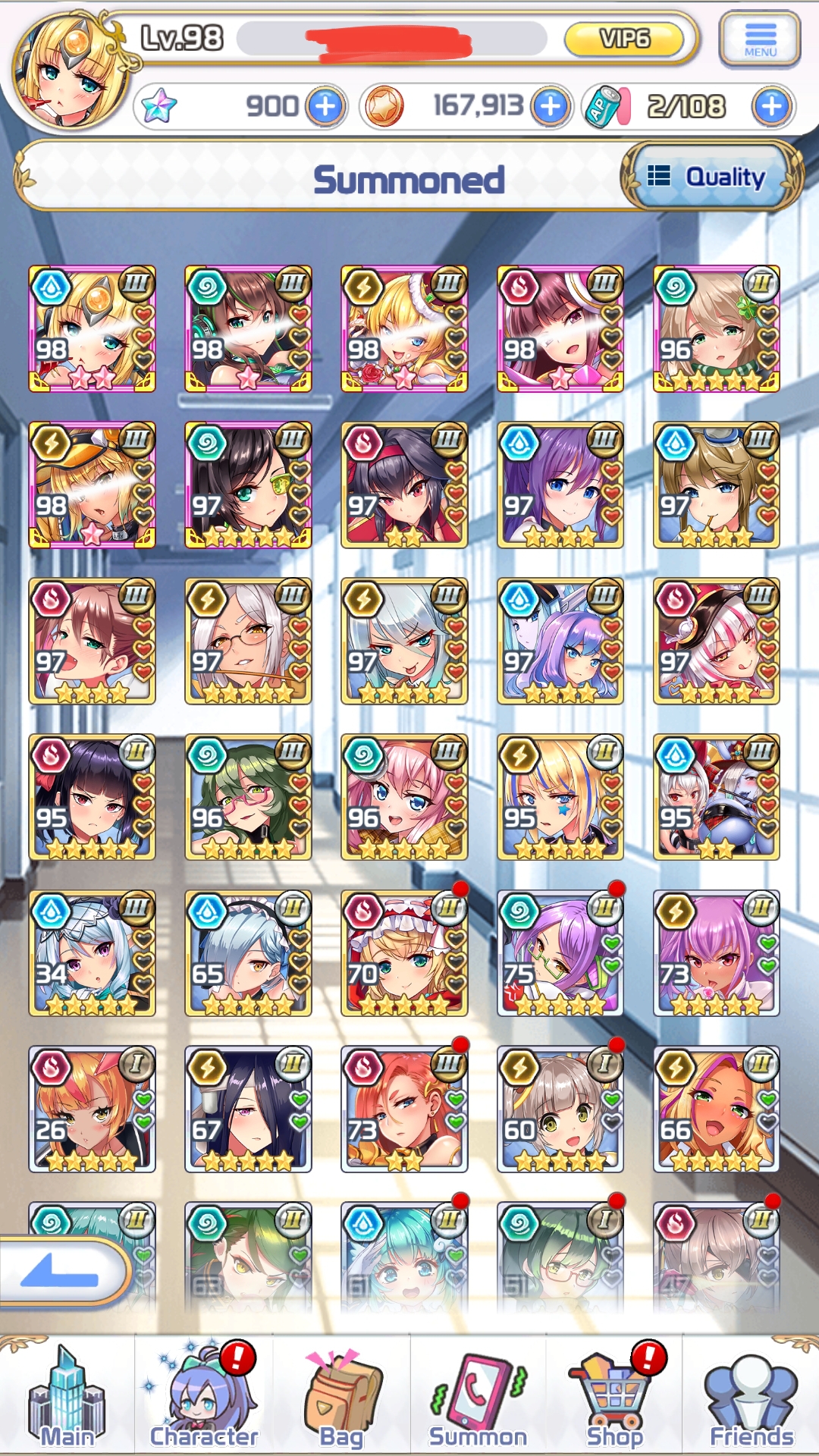Tap the AP energy drink icon
Viewport: 819px width, 1456px height.
click(x=607, y=106)
